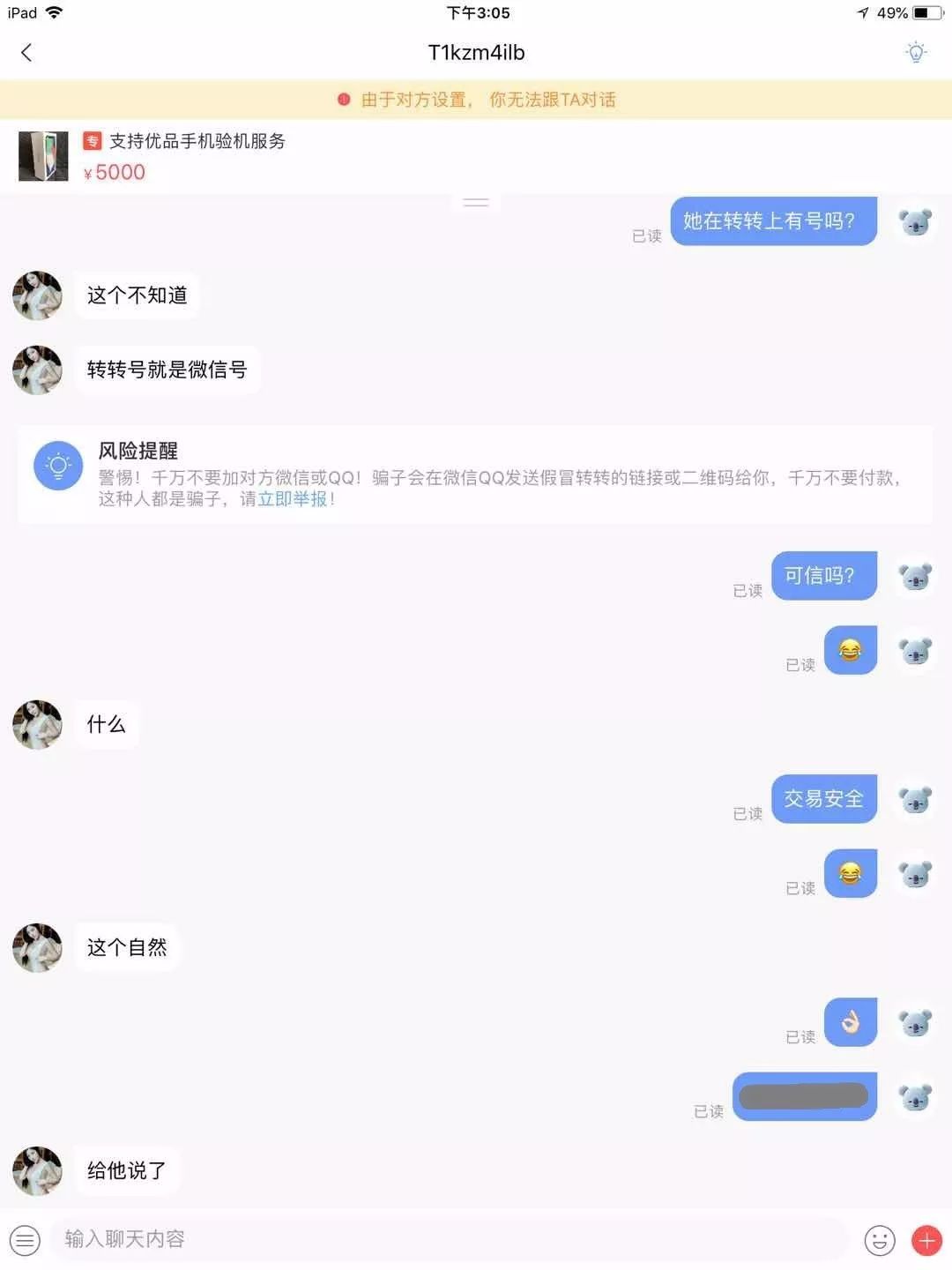
Task: Expand the product panel drag handle
Action: [x=476, y=202]
